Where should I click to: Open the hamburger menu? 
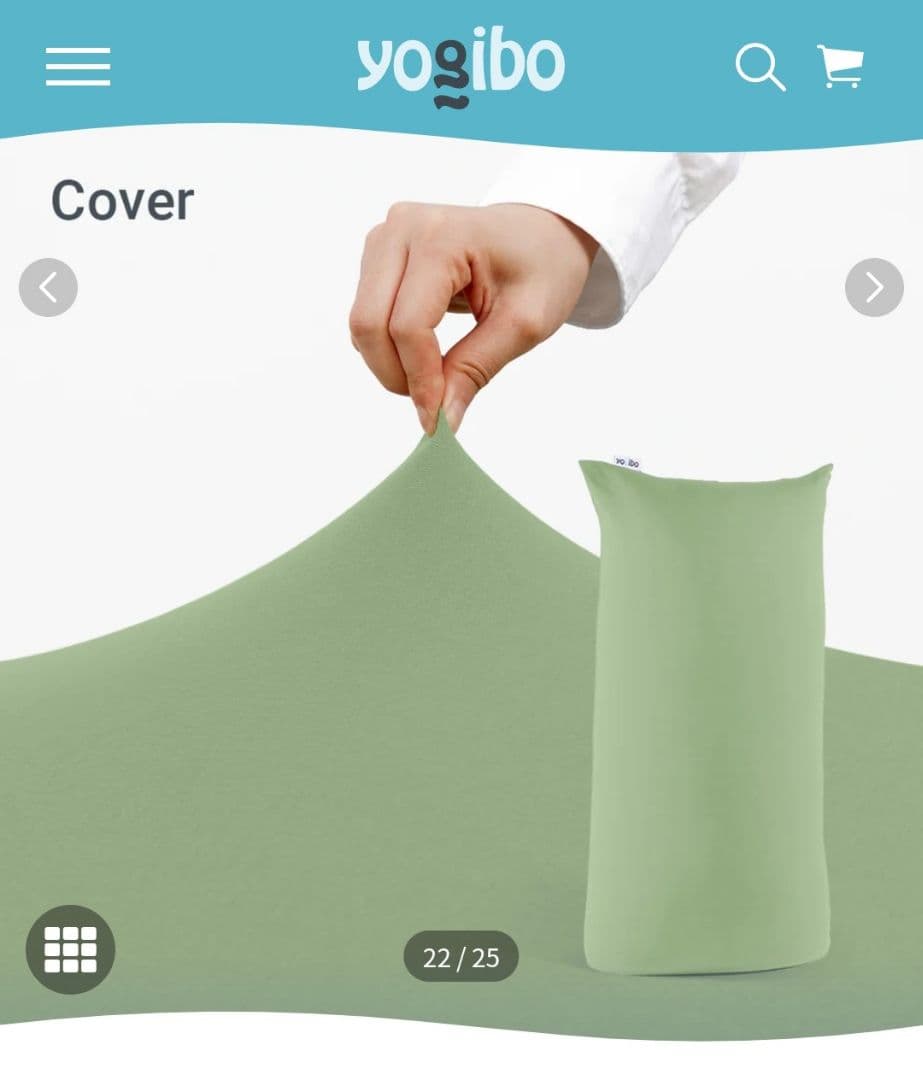coord(78,67)
